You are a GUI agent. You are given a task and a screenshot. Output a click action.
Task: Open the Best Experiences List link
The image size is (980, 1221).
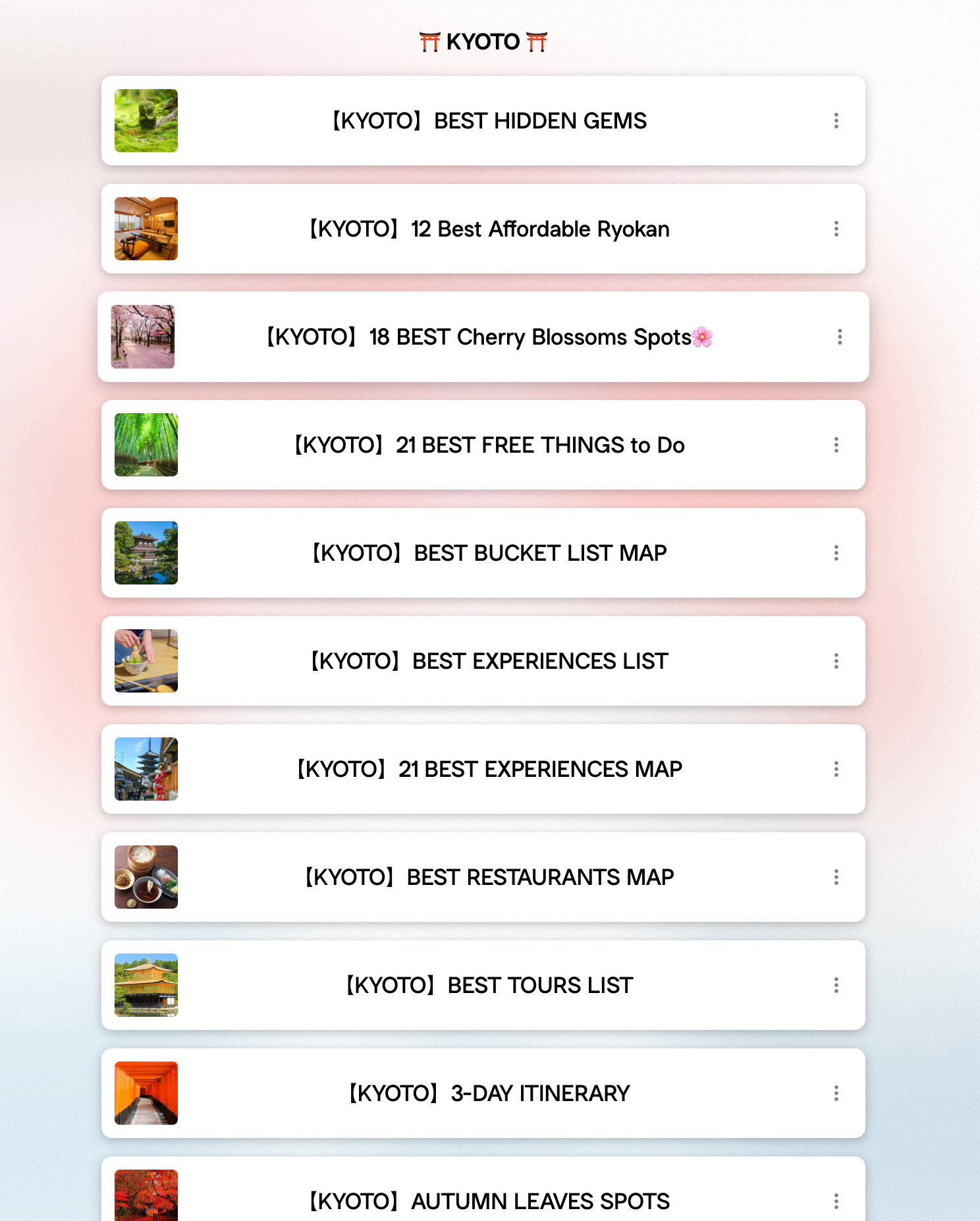point(489,662)
